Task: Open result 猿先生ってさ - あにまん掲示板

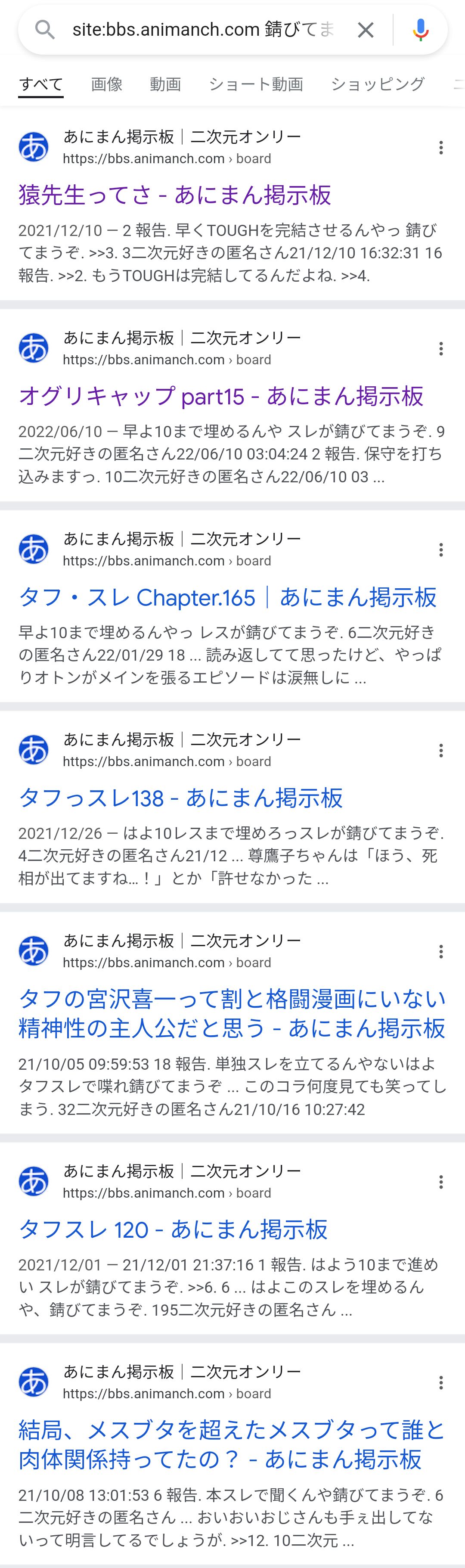Action: 175,195
